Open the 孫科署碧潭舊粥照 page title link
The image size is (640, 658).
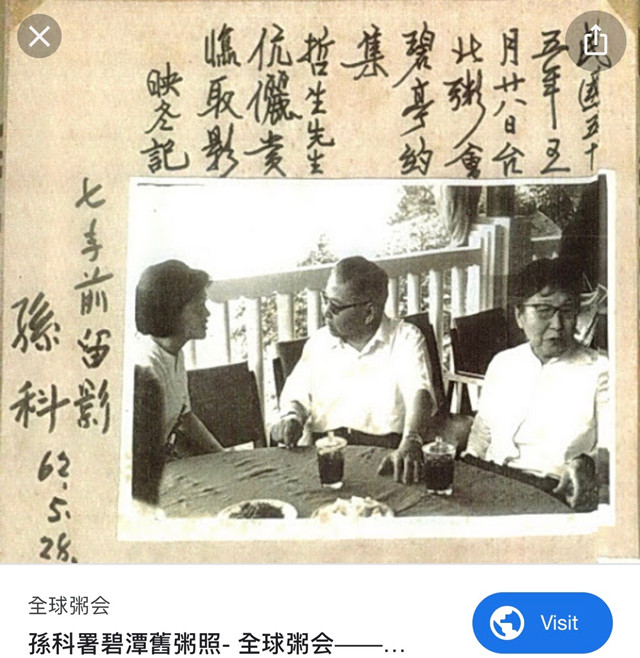[x=217, y=640]
